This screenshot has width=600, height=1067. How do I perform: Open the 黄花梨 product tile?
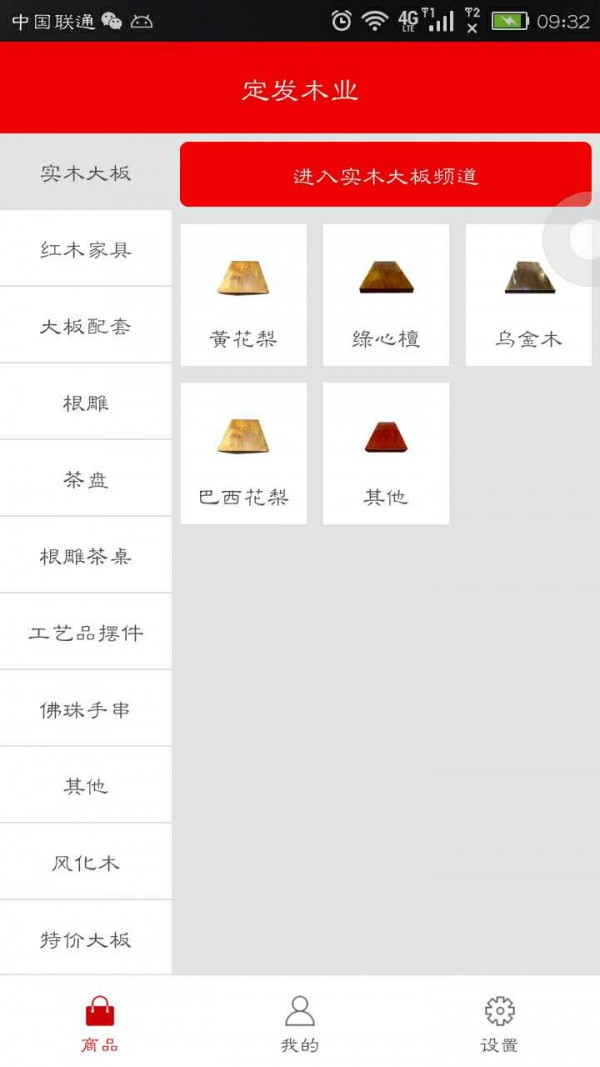(x=243, y=295)
